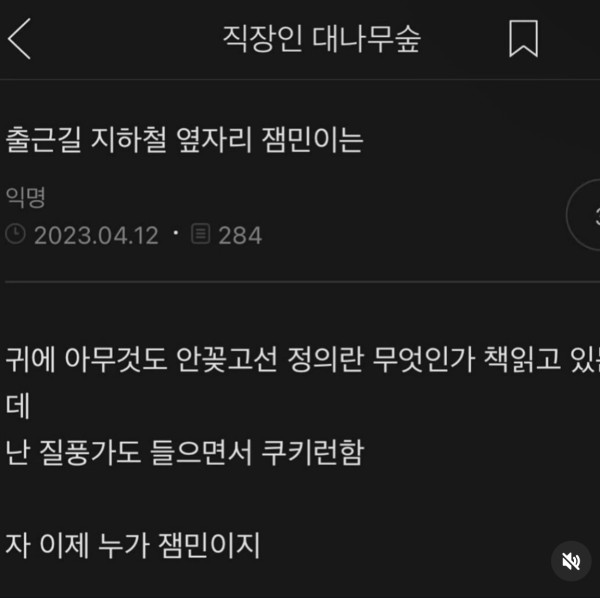This screenshot has width=600, height=598.
Task: Tap the circular button beside the post date
Action: point(586,214)
